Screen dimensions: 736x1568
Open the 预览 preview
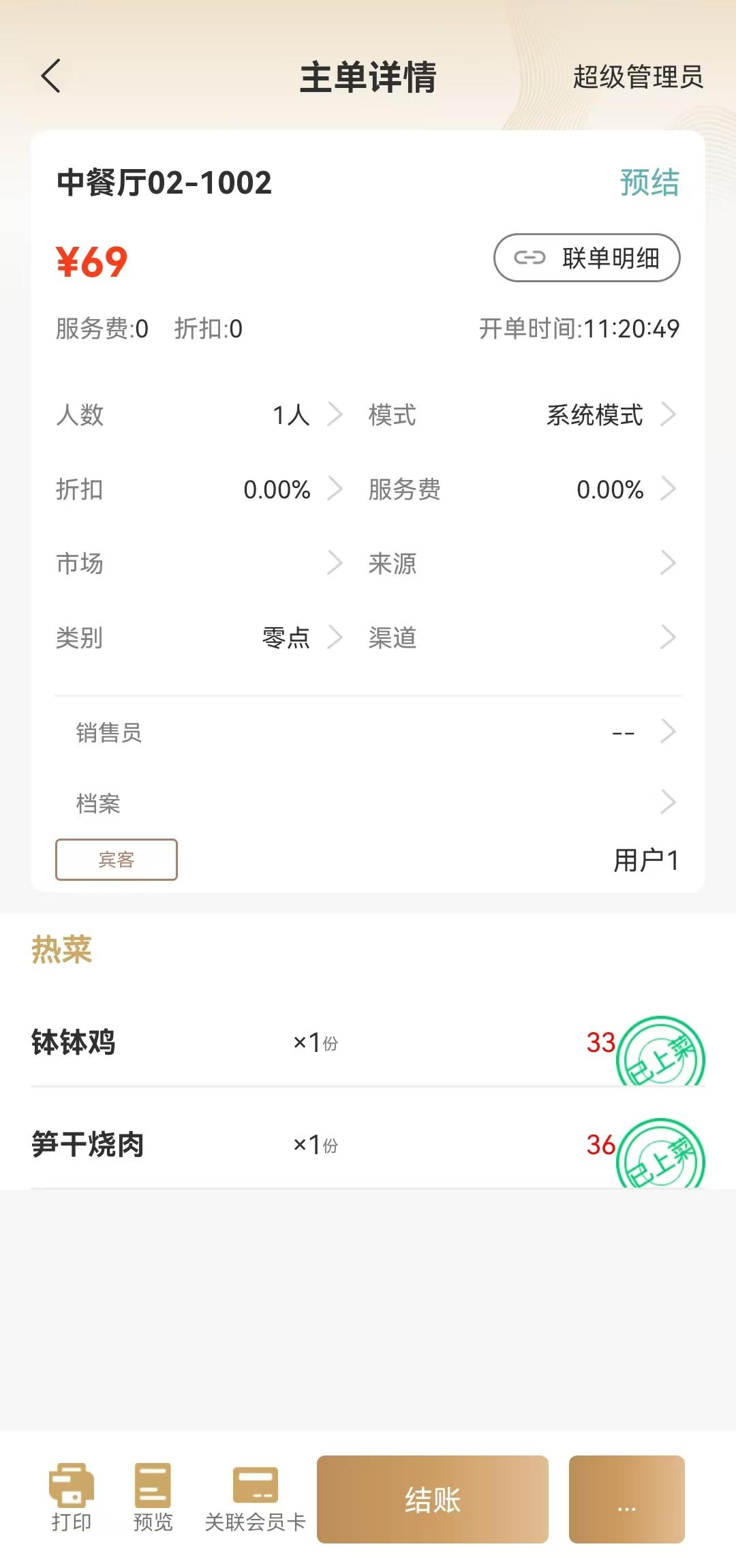click(x=153, y=1498)
